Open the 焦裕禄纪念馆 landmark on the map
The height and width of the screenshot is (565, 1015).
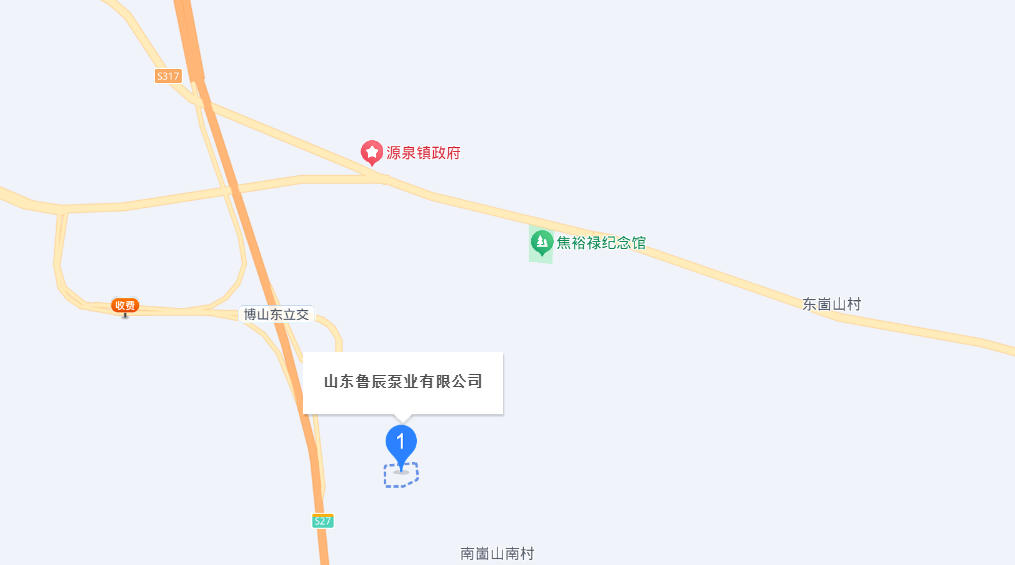pyautogui.click(x=541, y=242)
